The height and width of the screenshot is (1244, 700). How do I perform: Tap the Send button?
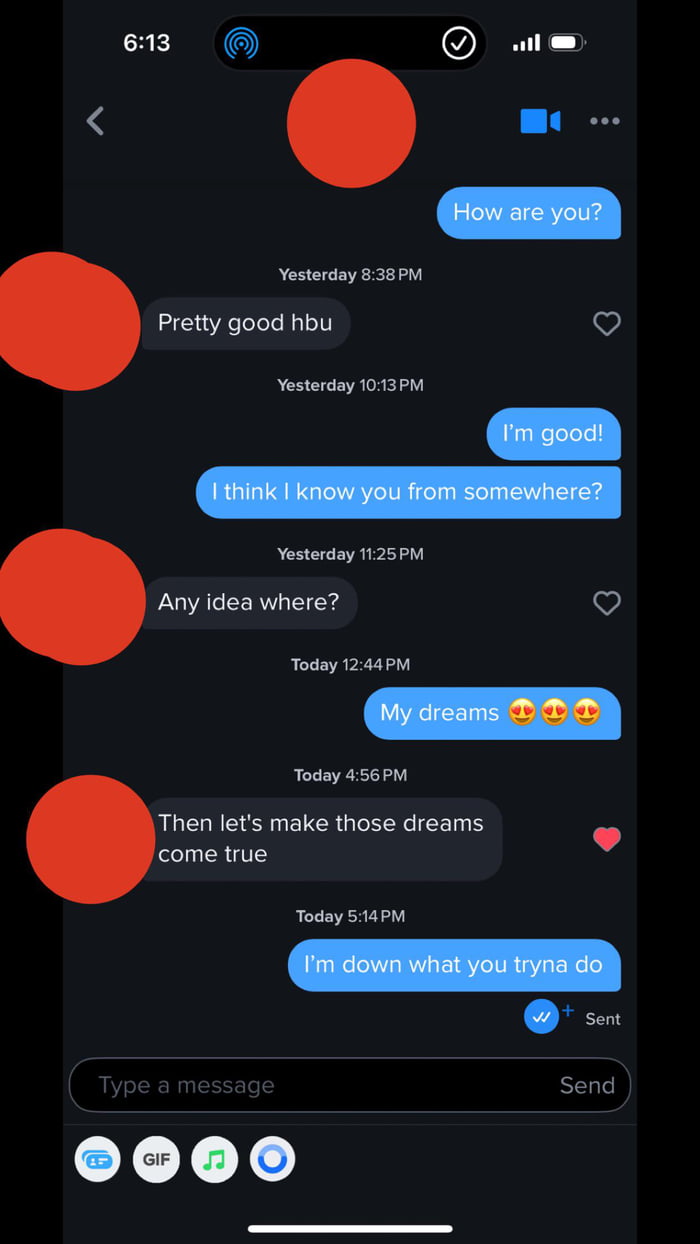click(x=587, y=1085)
